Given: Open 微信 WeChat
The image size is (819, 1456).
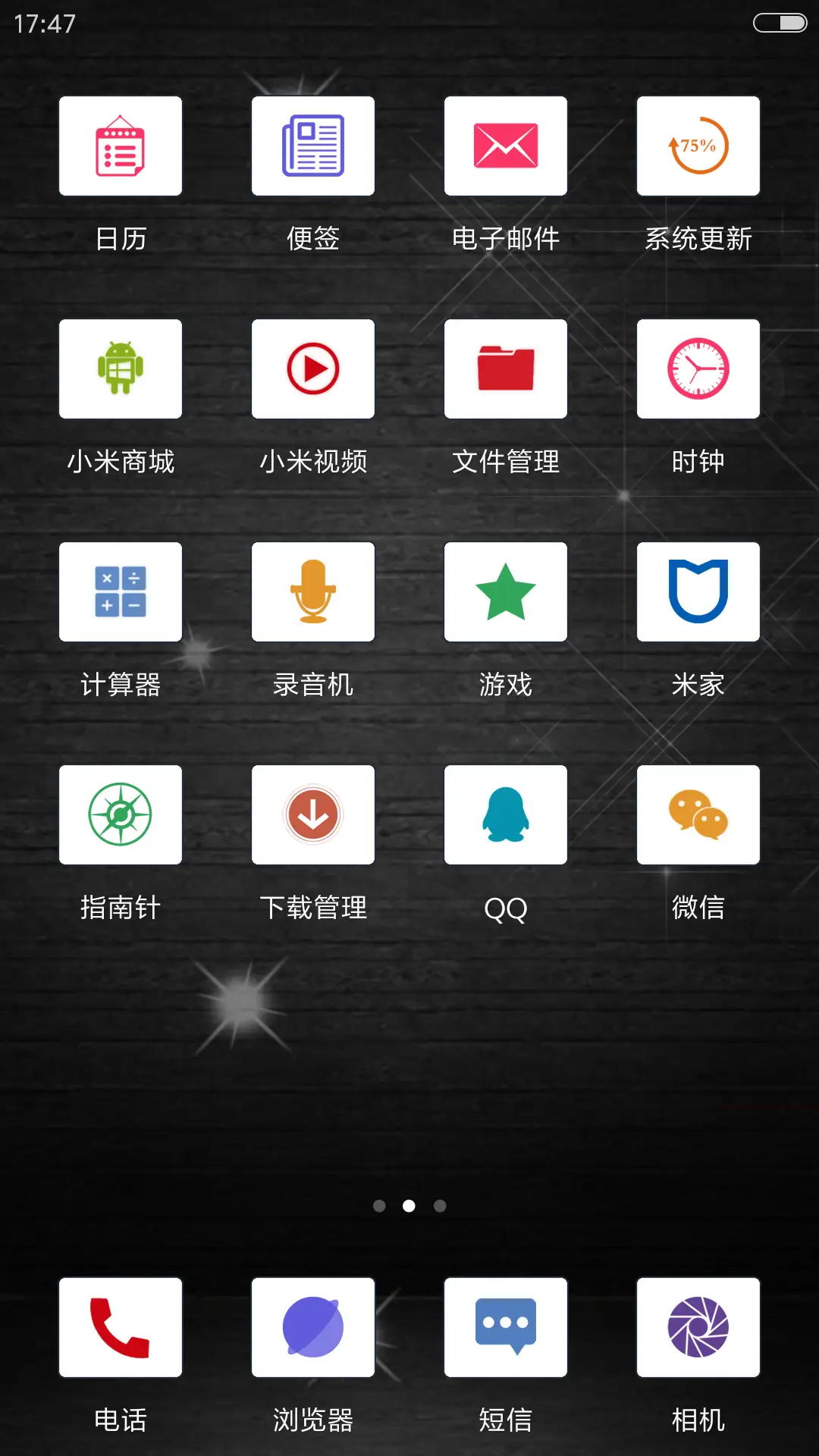Looking at the screenshot, I should pyautogui.click(x=698, y=814).
